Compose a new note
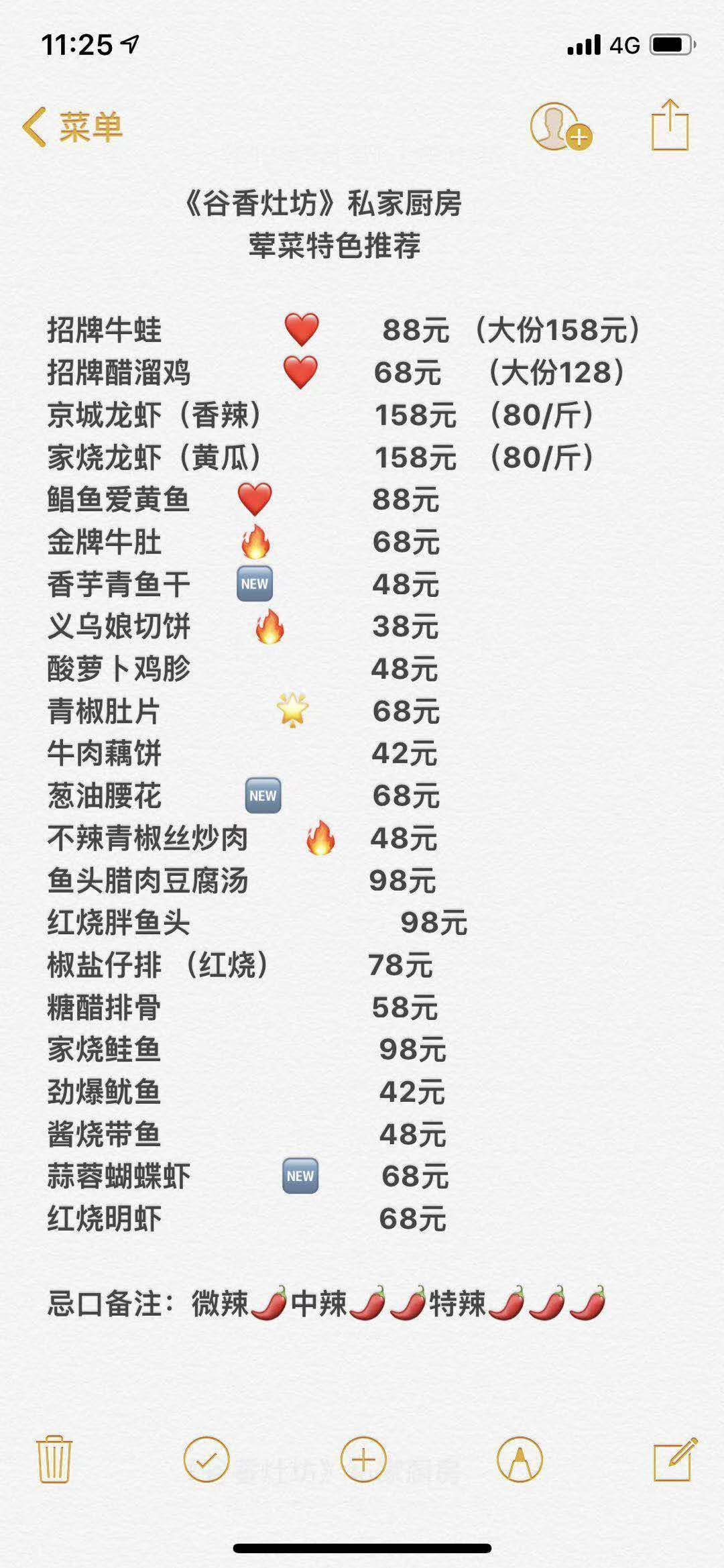 [674, 1459]
